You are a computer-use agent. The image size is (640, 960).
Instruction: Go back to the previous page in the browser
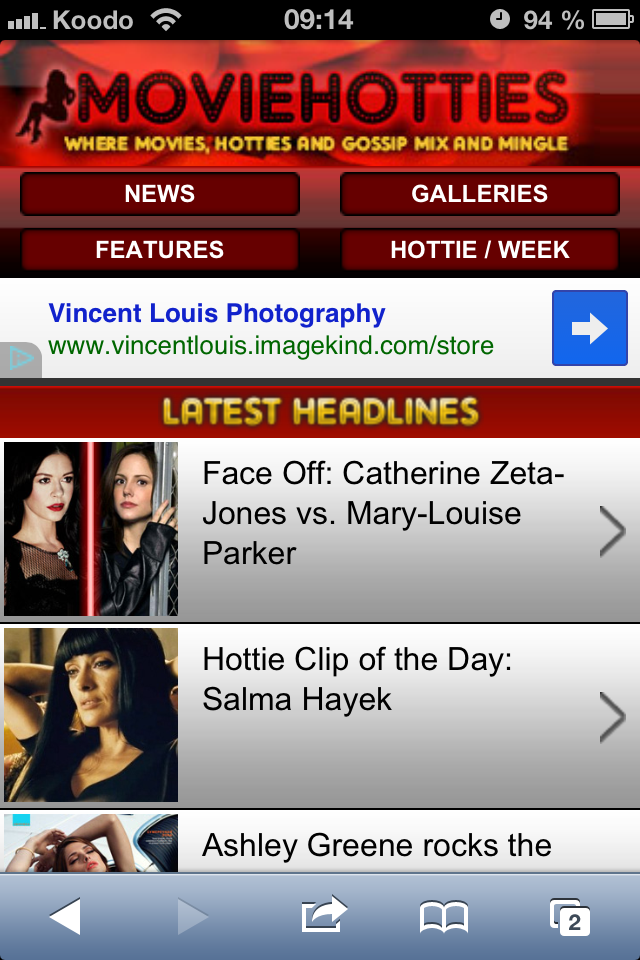65,916
